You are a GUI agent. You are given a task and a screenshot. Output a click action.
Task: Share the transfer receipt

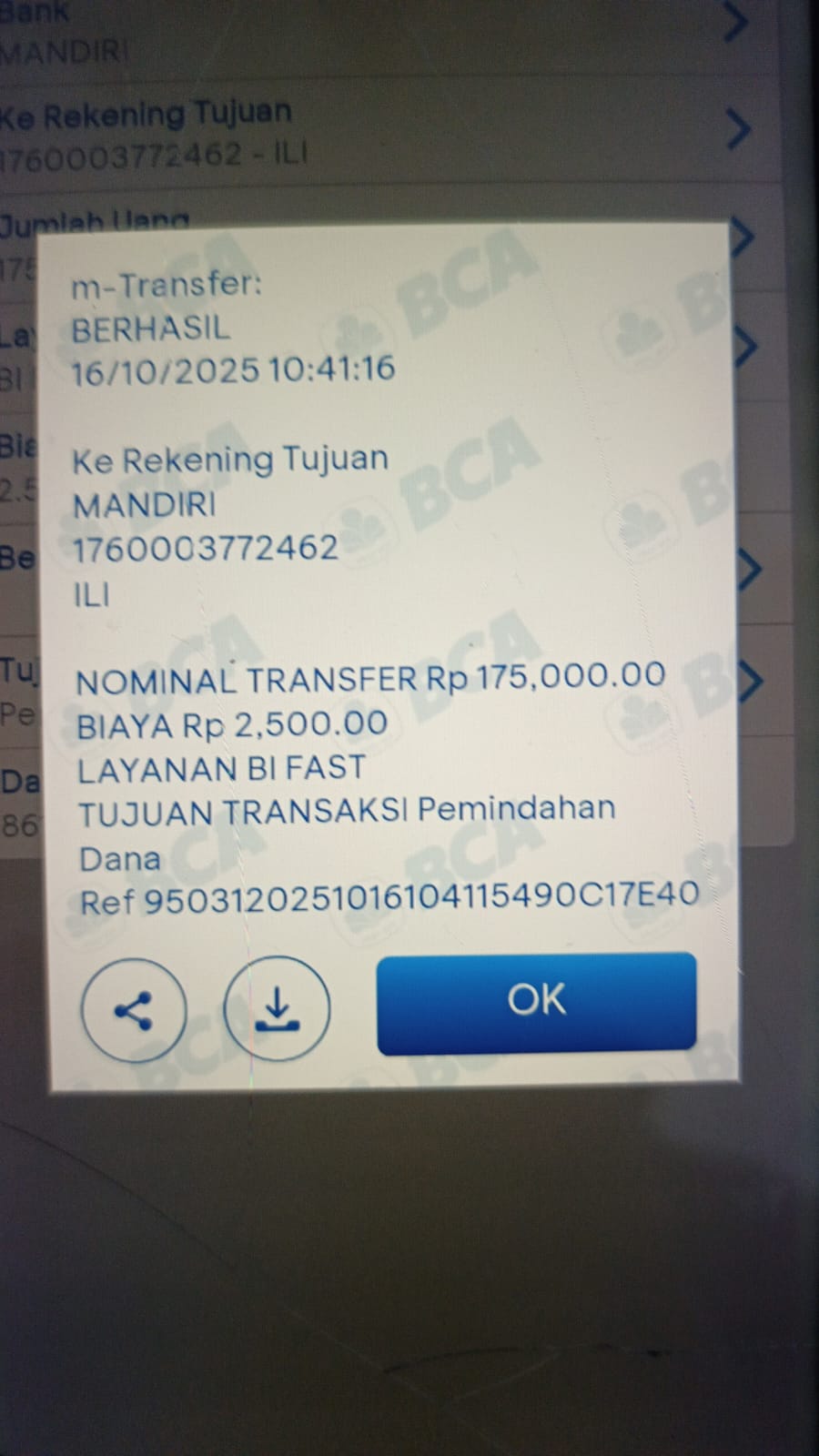(133, 1010)
